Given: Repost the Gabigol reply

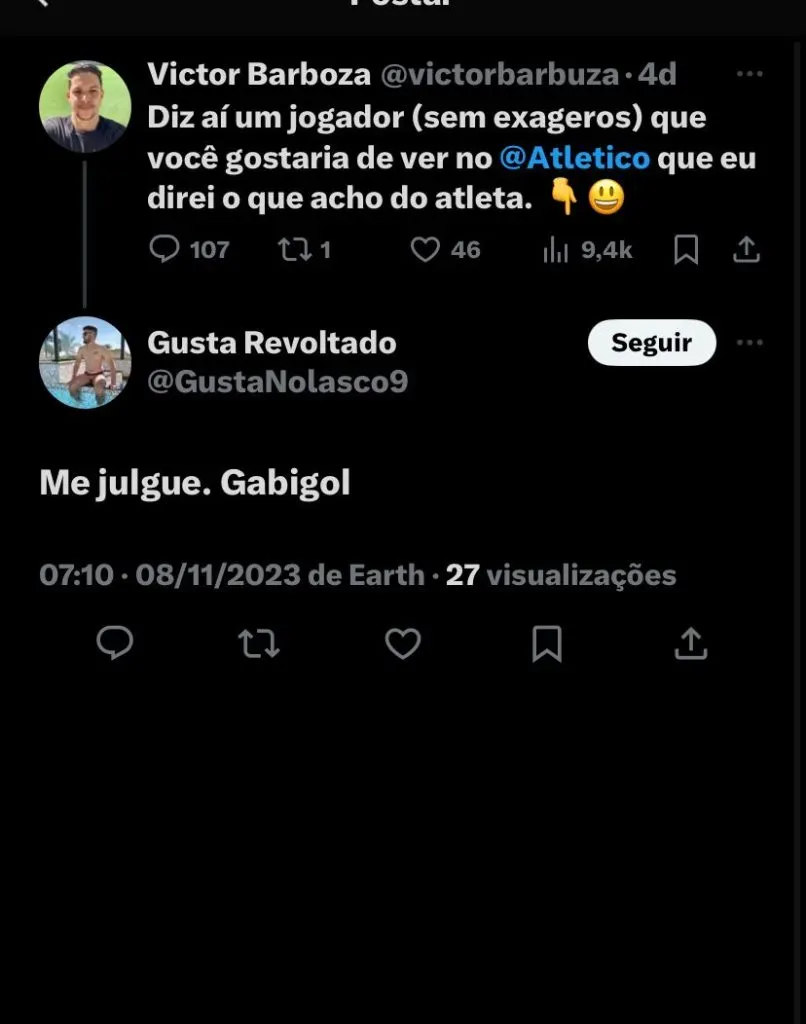Looking at the screenshot, I should [x=259, y=643].
